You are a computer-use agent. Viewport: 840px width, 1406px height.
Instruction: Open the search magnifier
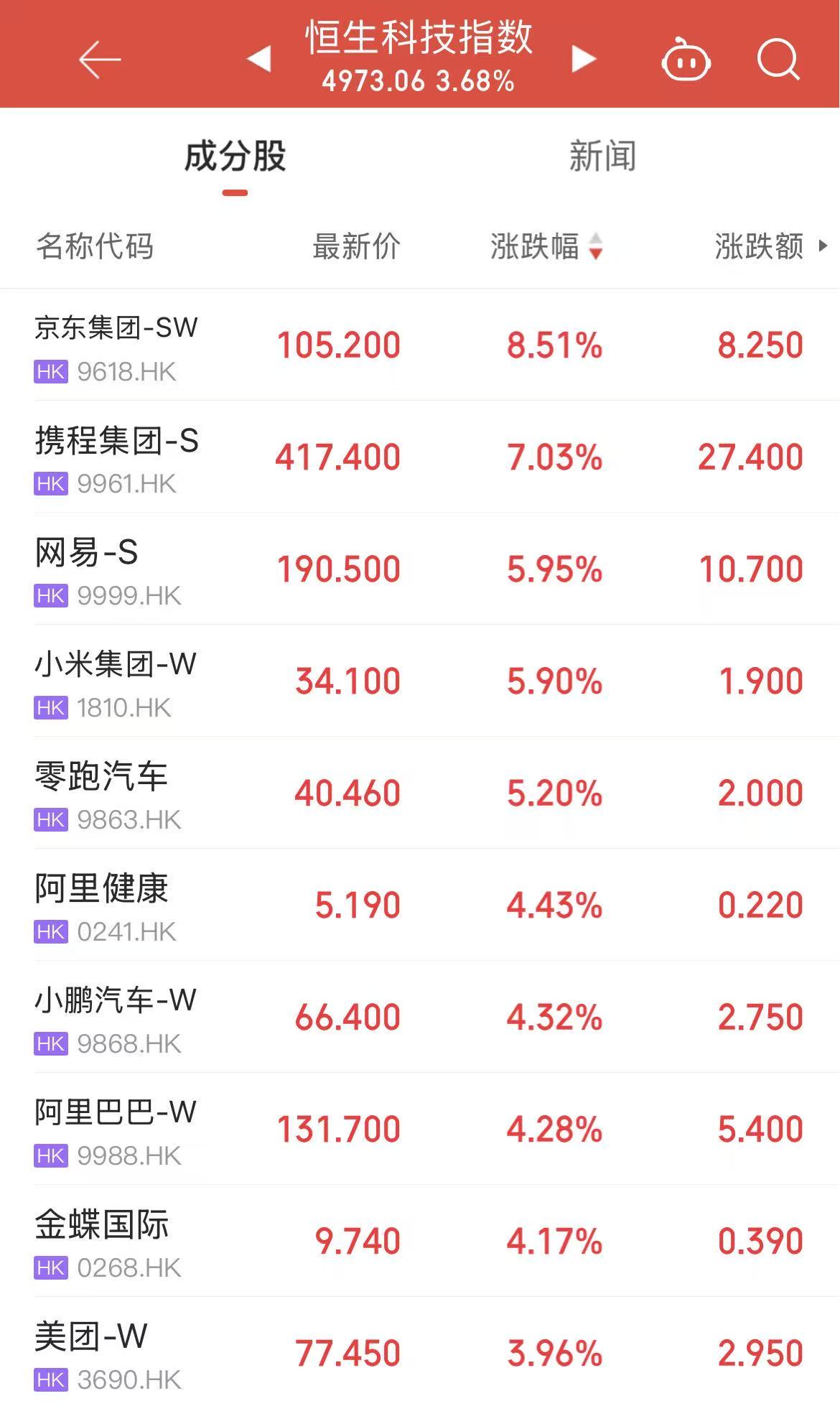tap(778, 59)
